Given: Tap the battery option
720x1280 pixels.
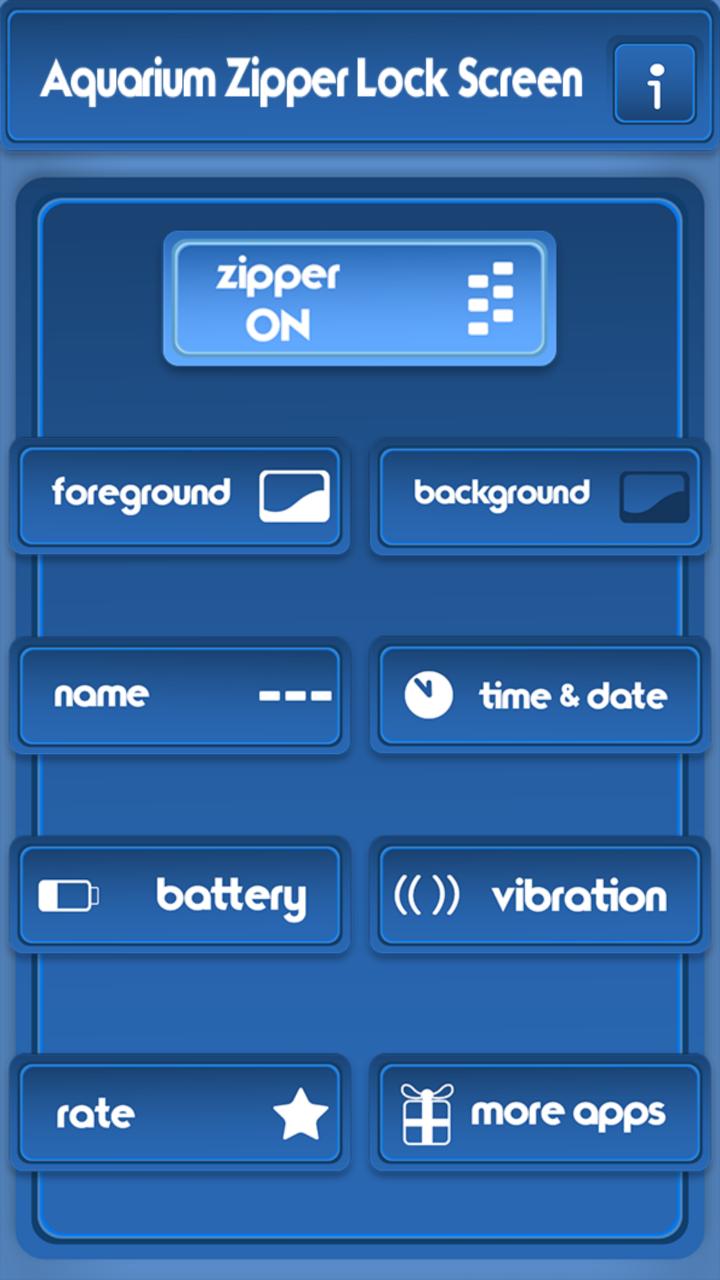Looking at the screenshot, I should pos(180,895).
